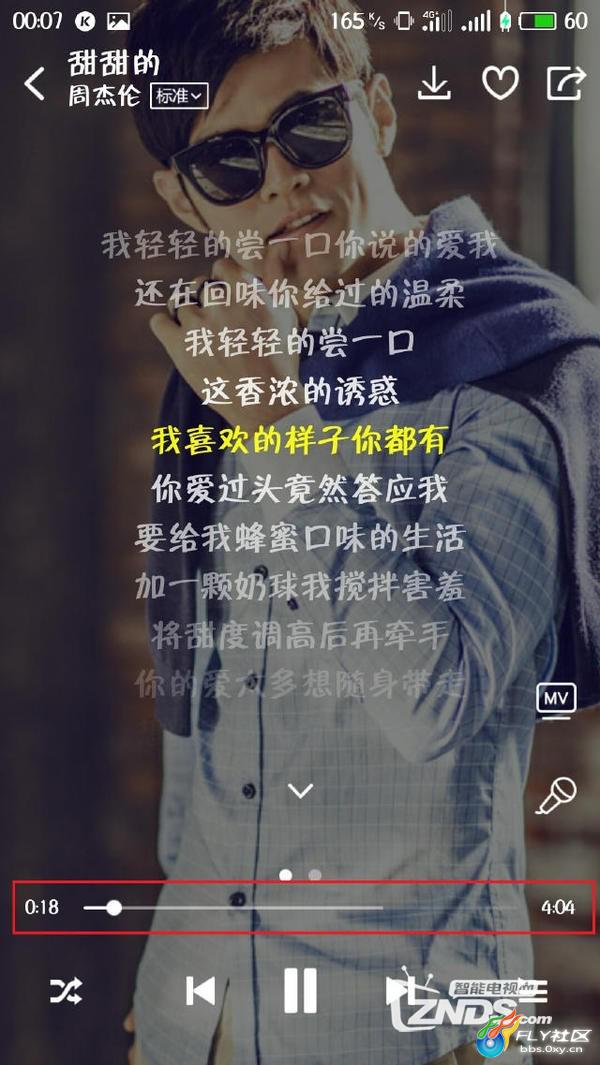Download the song 甜甜的
600x1065 pixels.
click(x=433, y=84)
